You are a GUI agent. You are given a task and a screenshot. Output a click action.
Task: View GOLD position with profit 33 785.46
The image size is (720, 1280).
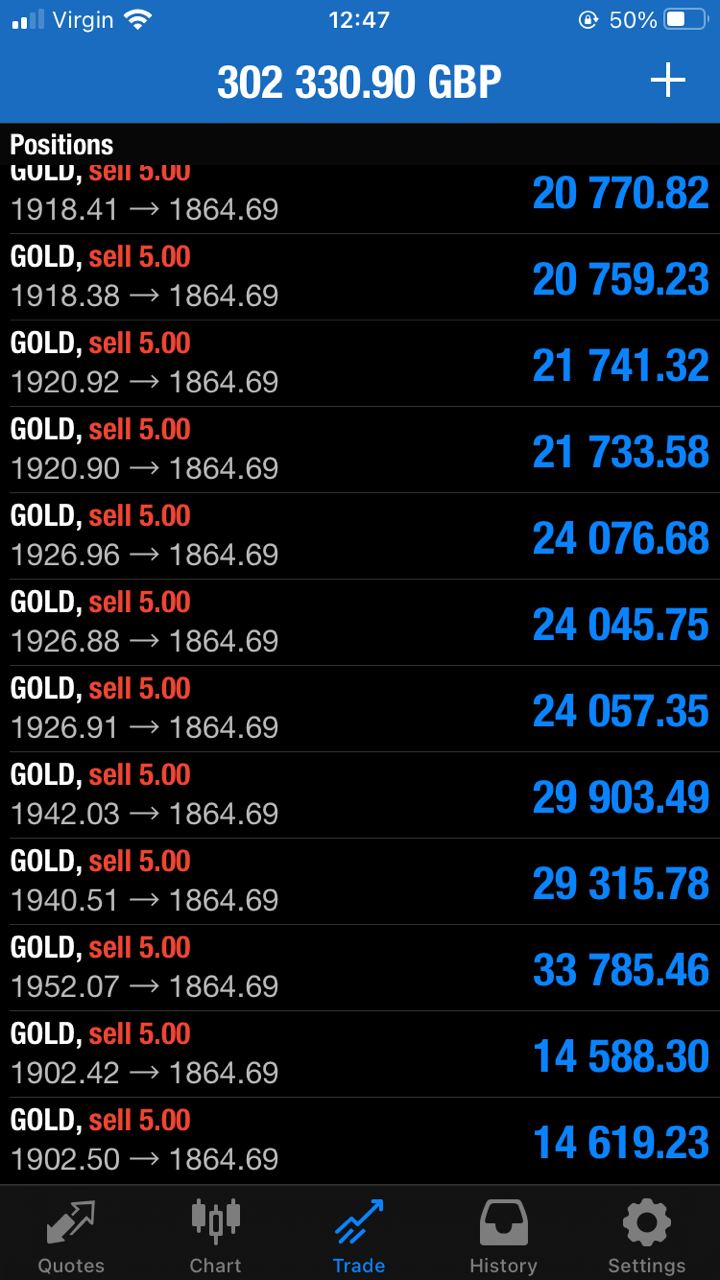(360, 967)
